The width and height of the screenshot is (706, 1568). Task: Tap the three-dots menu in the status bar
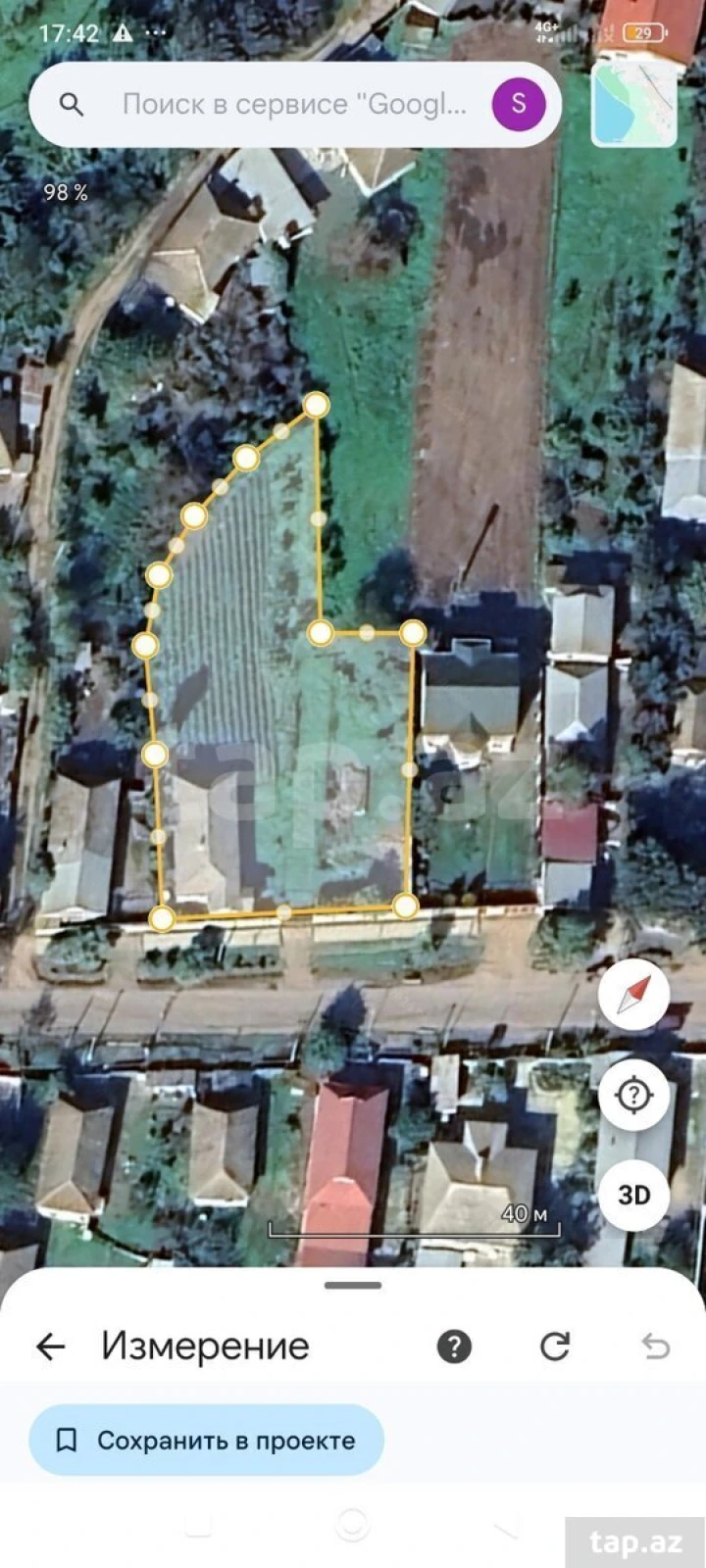click(x=157, y=32)
